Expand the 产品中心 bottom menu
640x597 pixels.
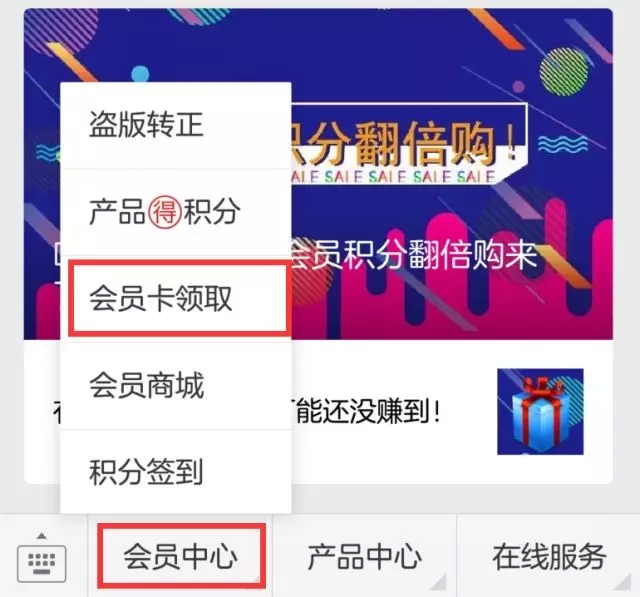(364, 556)
